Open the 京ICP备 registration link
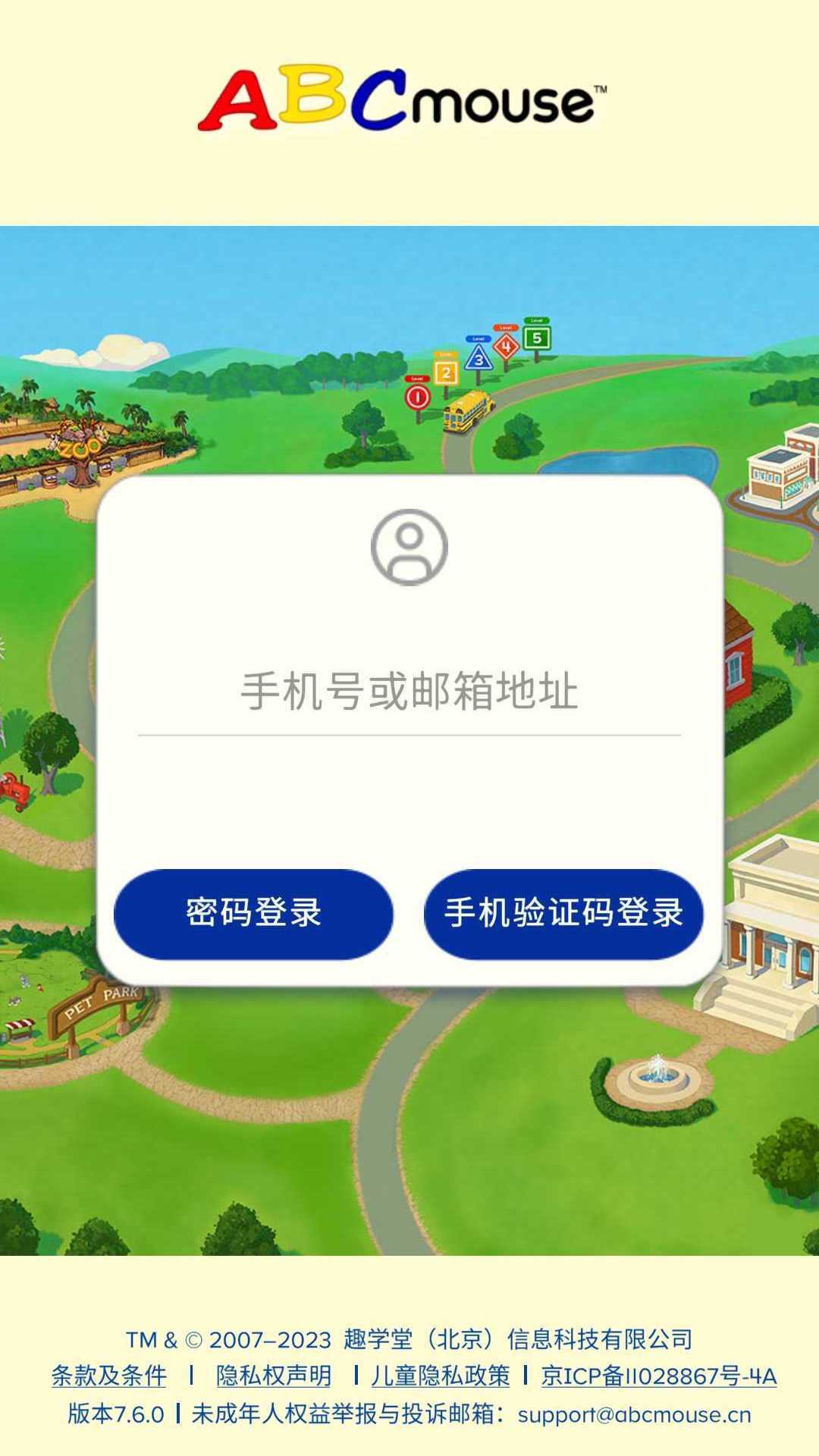Screen dimensions: 819x1456 pos(658,1376)
